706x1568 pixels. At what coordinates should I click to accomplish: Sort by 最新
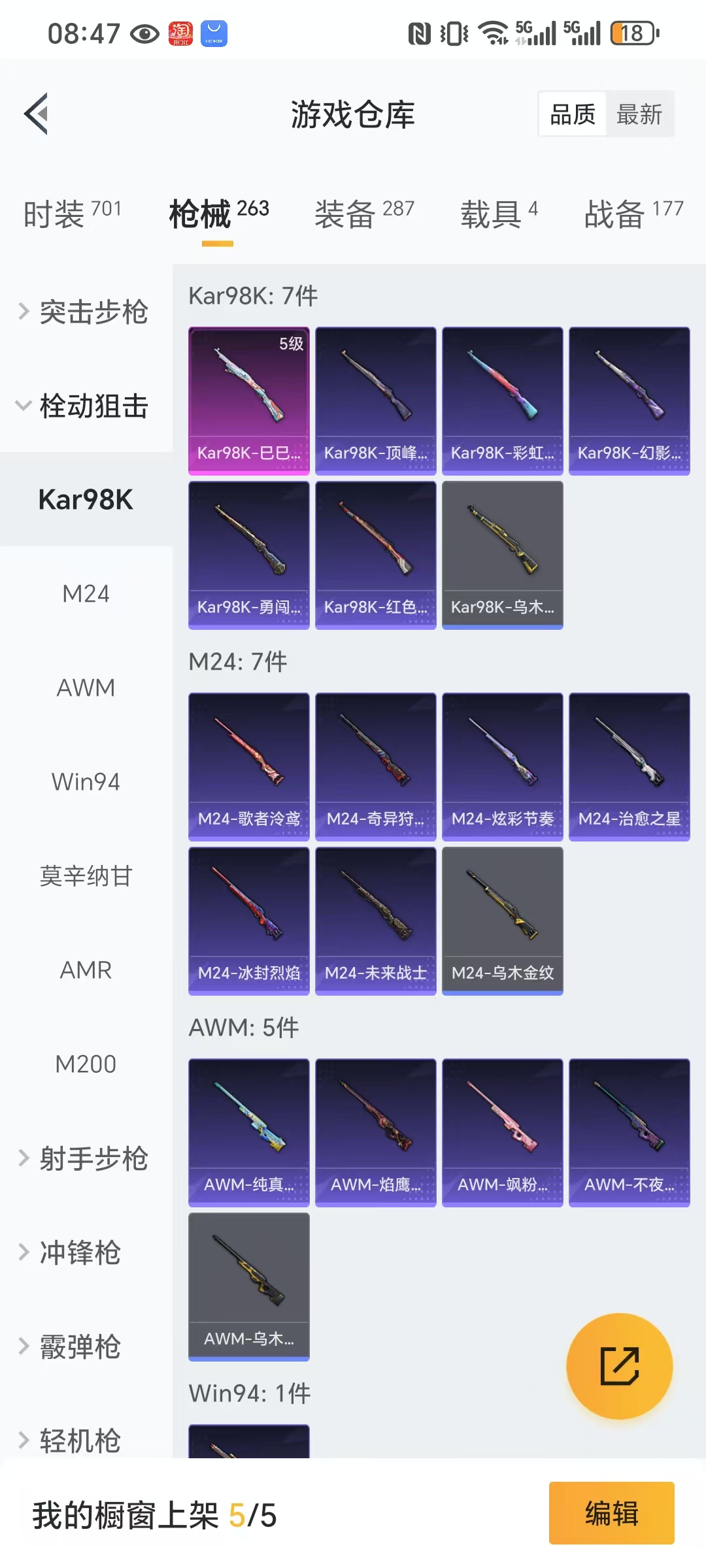click(639, 114)
